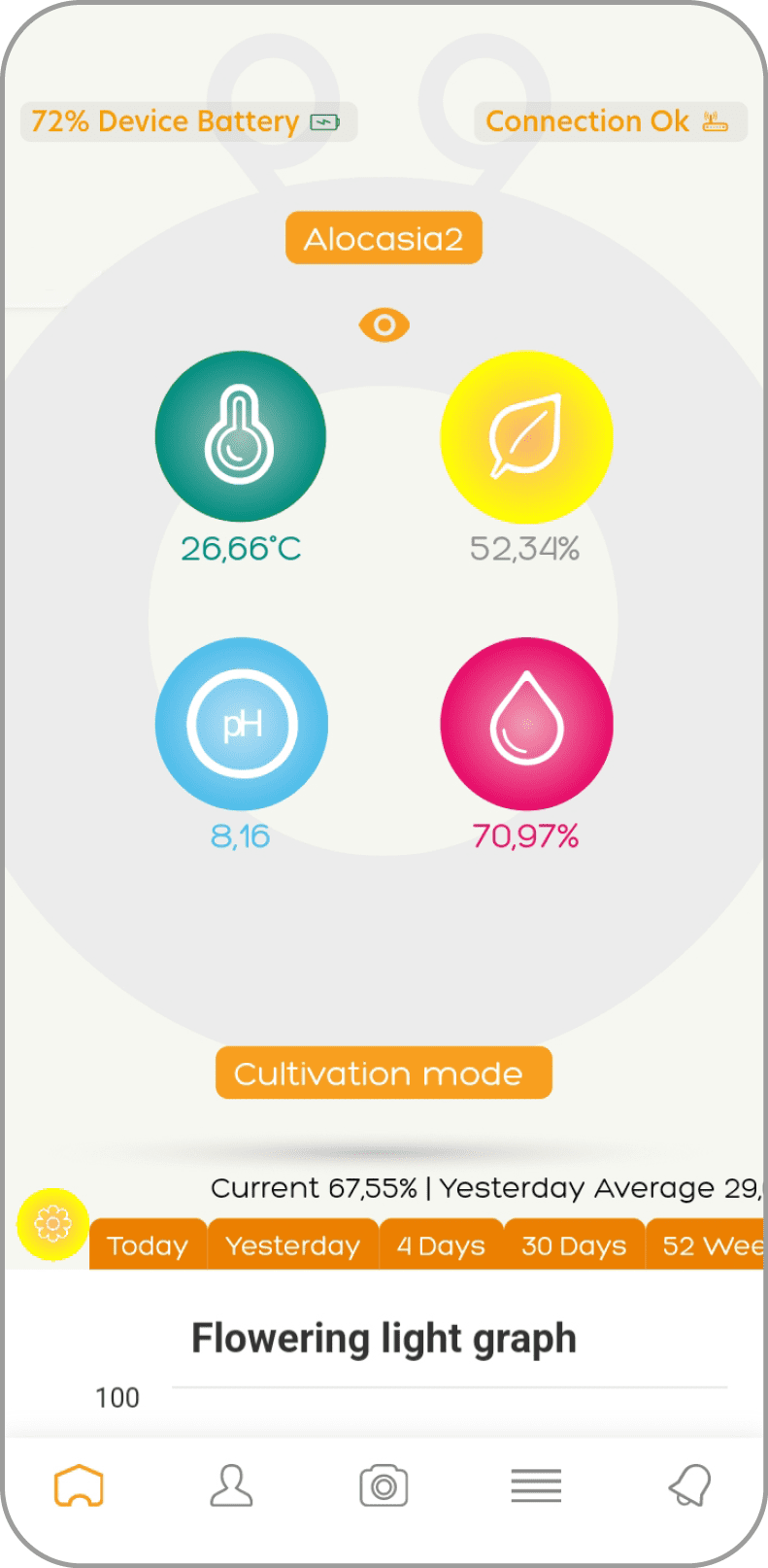
Task: Open the camera navigation item
Action: tap(384, 1485)
